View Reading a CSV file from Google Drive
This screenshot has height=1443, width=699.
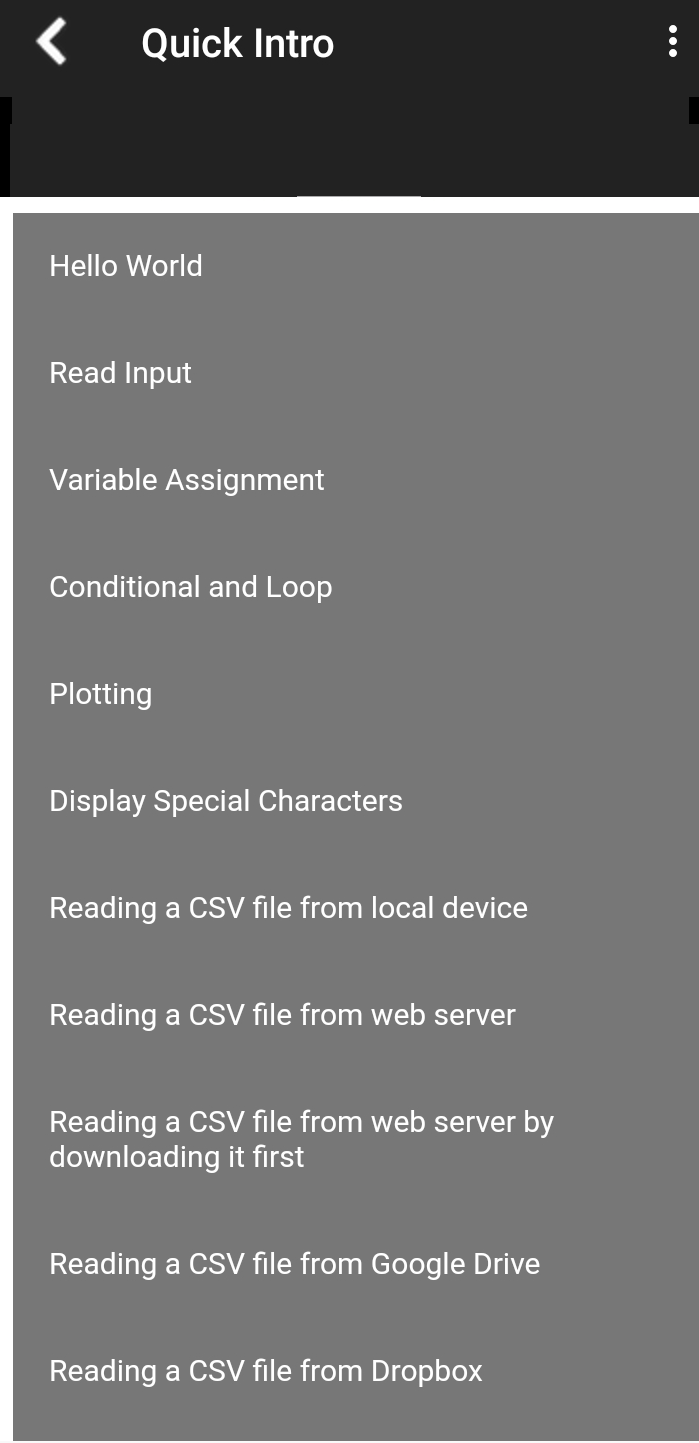[x=294, y=1264]
